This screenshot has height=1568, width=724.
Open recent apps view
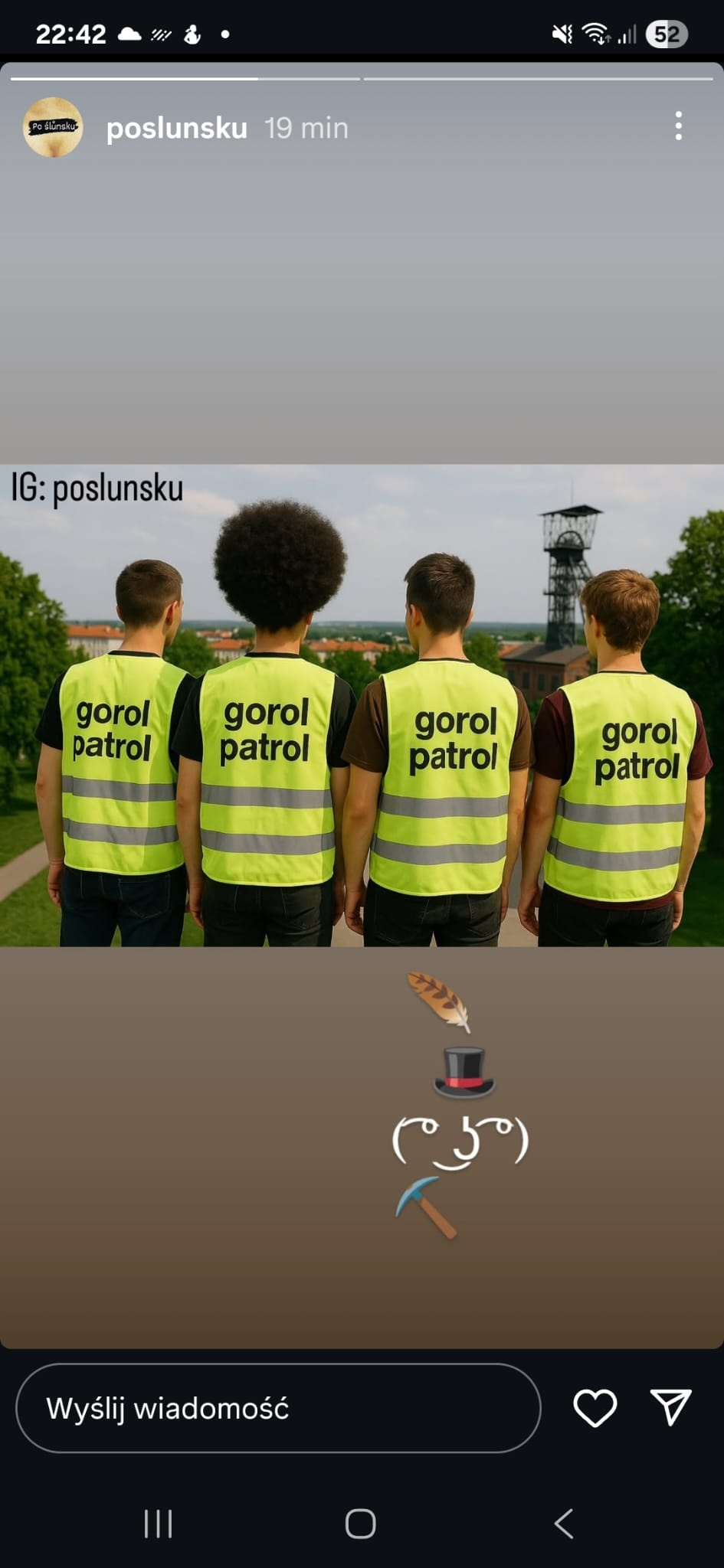click(159, 1524)
